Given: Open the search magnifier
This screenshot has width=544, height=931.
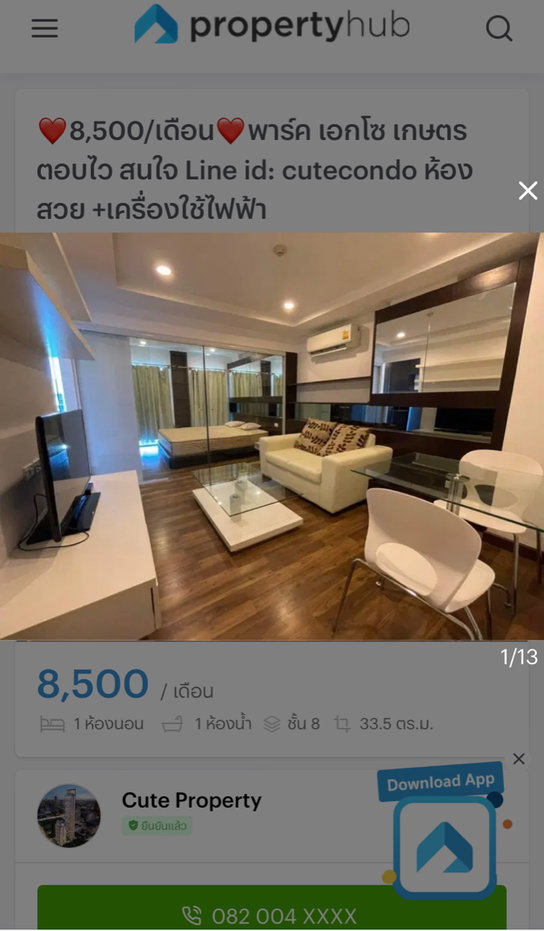Looking at the screenshot, I should pos(499,28).
